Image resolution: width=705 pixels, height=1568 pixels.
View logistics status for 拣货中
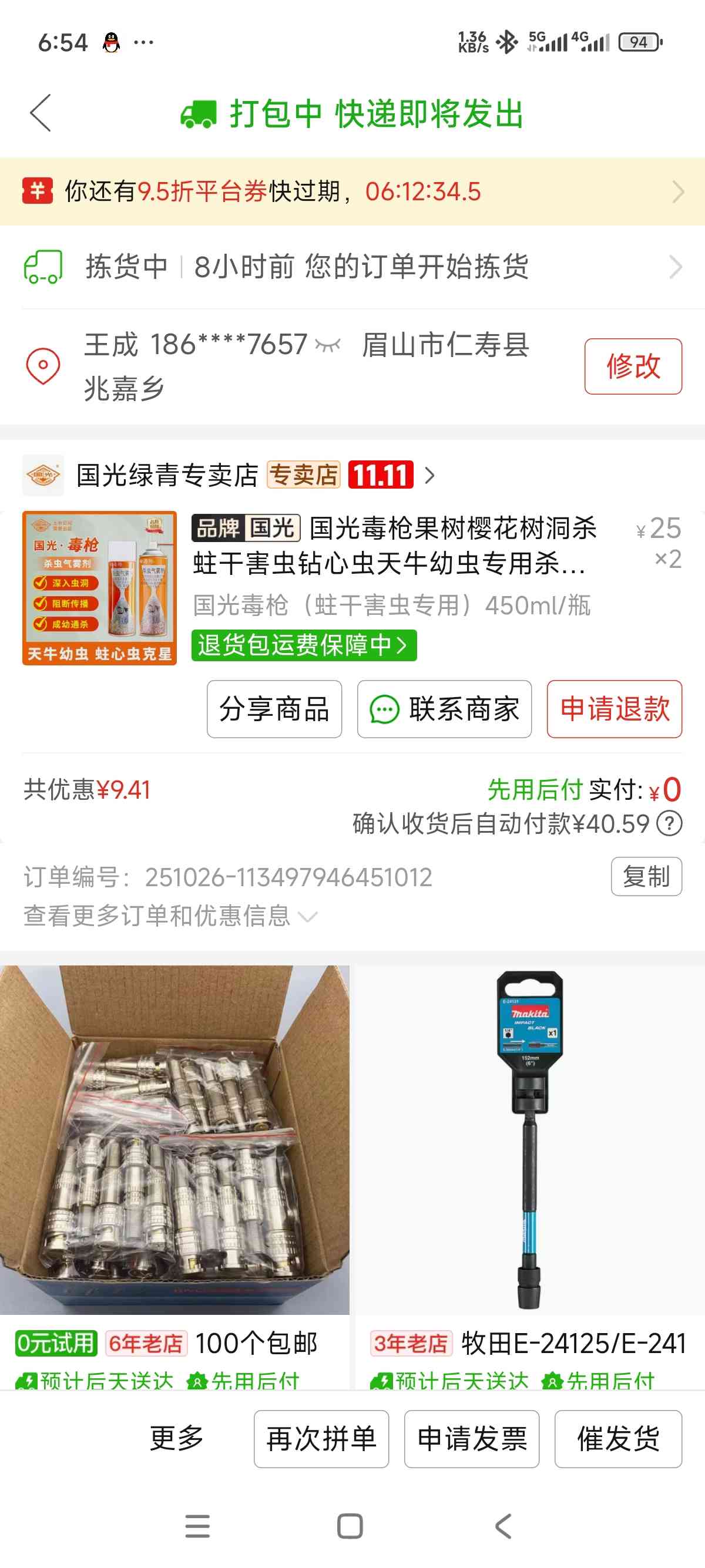coord(352,267)
